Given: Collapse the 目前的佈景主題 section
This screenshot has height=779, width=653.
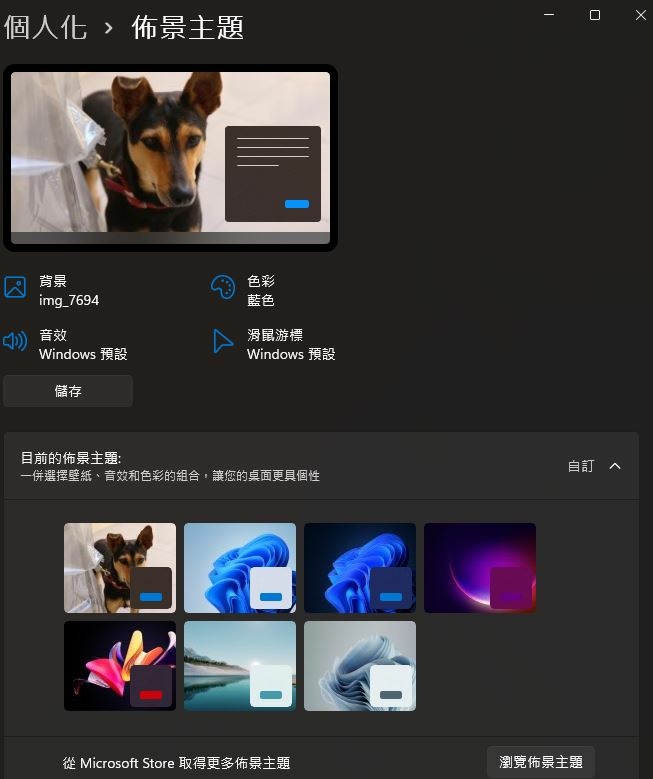Looking at the screenshot, I should click(x=615, y=466).
